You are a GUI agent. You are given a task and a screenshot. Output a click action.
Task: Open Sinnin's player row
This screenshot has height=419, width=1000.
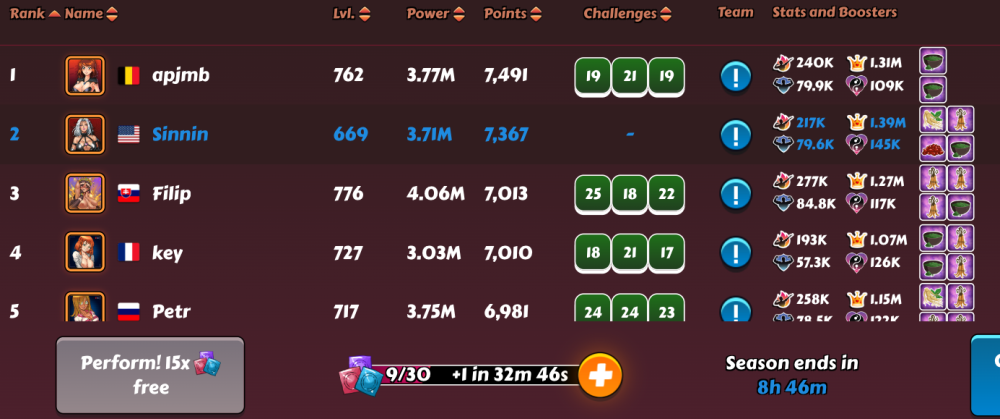(180, 134)
